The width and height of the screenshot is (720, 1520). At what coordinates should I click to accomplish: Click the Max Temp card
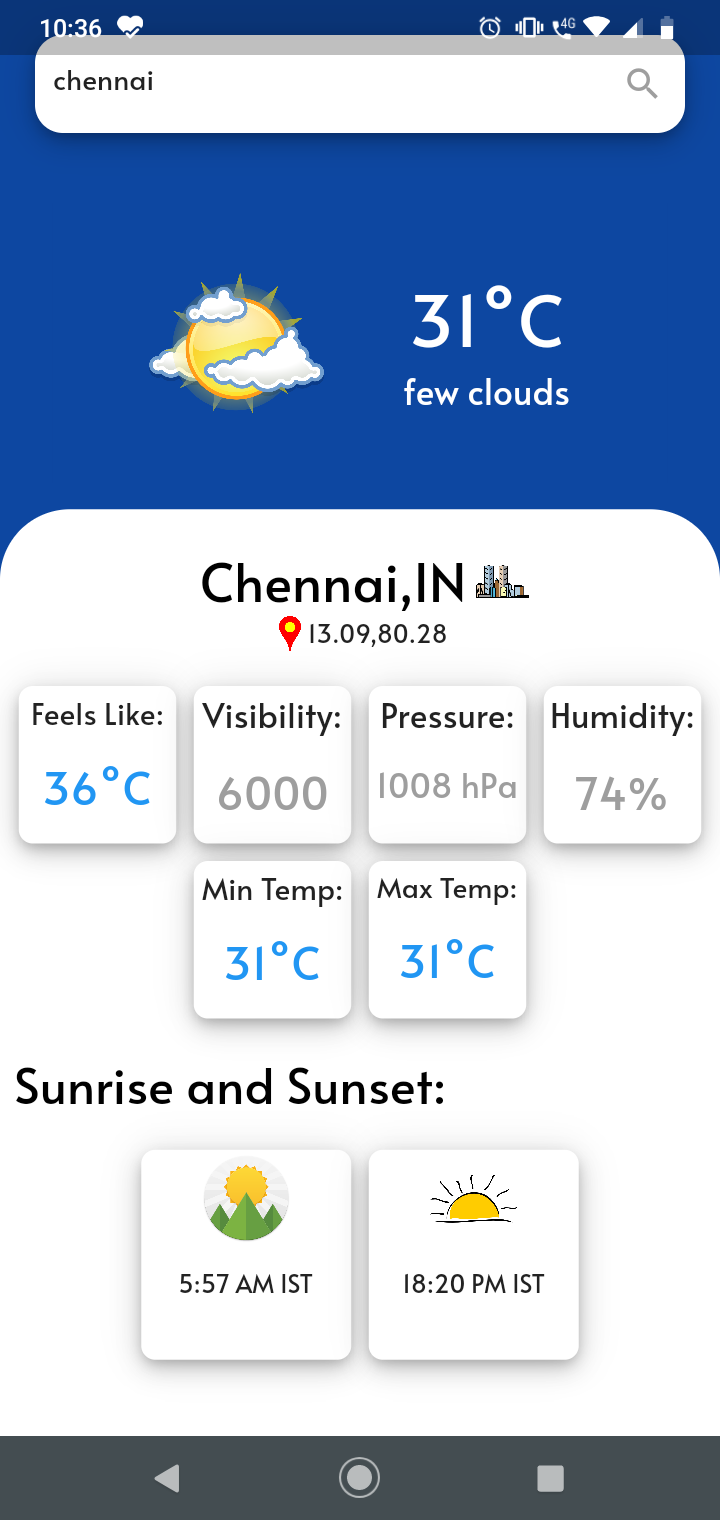pos(447,939)
